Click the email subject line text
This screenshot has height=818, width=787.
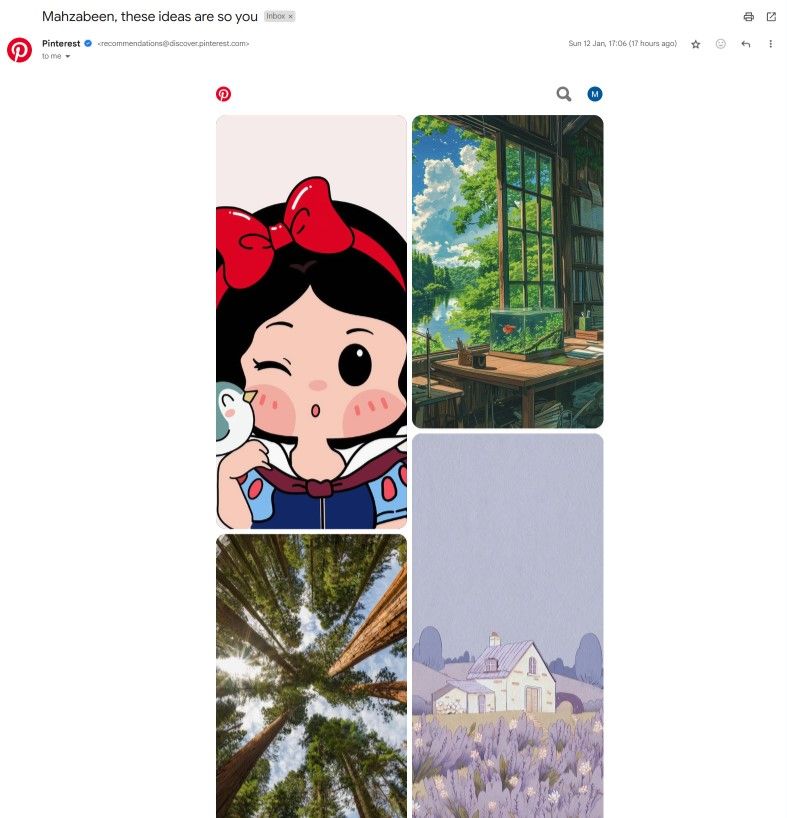click(145, 16)
